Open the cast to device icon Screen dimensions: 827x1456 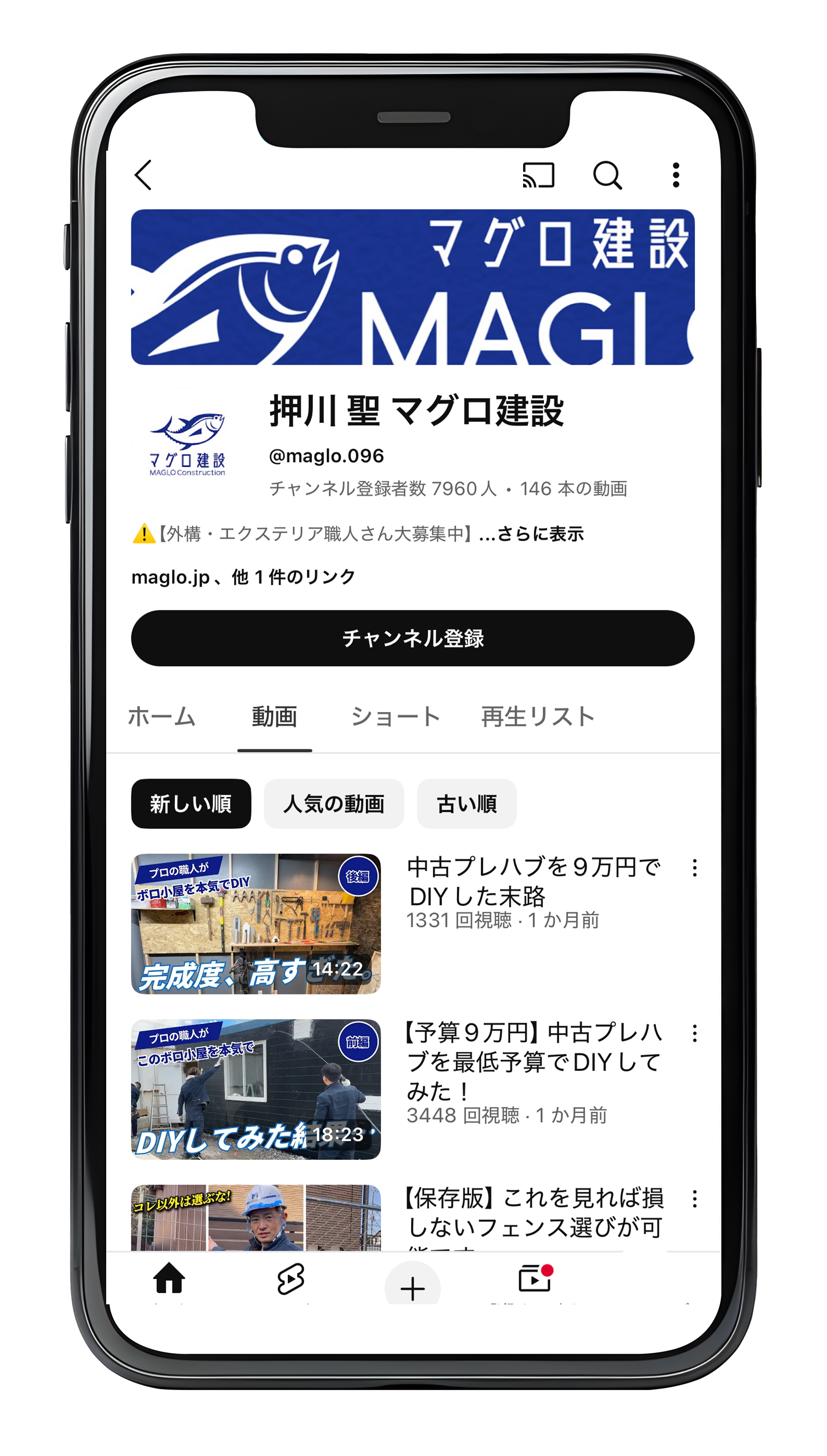(x=538, y=175)
